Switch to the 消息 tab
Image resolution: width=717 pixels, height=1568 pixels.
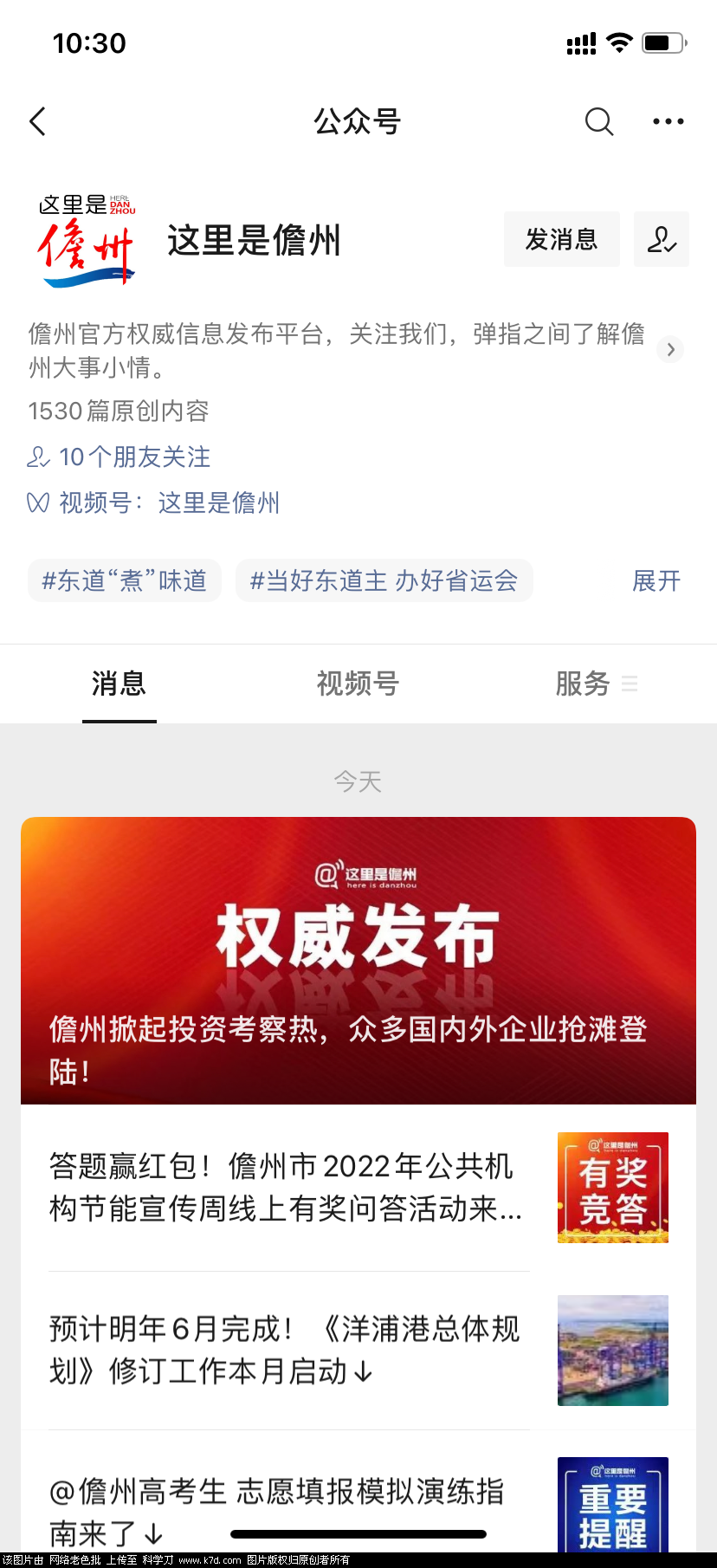[x=119, y=684]
